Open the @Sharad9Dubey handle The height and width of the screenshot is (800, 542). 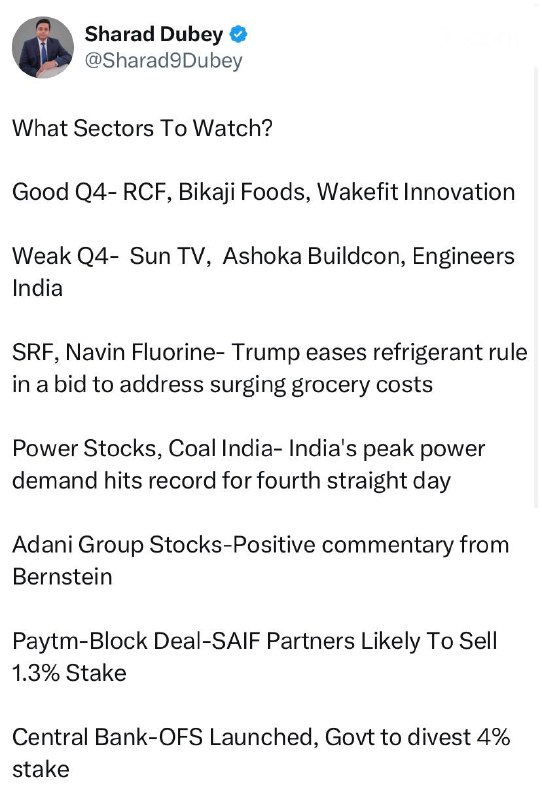pos(163,61)
